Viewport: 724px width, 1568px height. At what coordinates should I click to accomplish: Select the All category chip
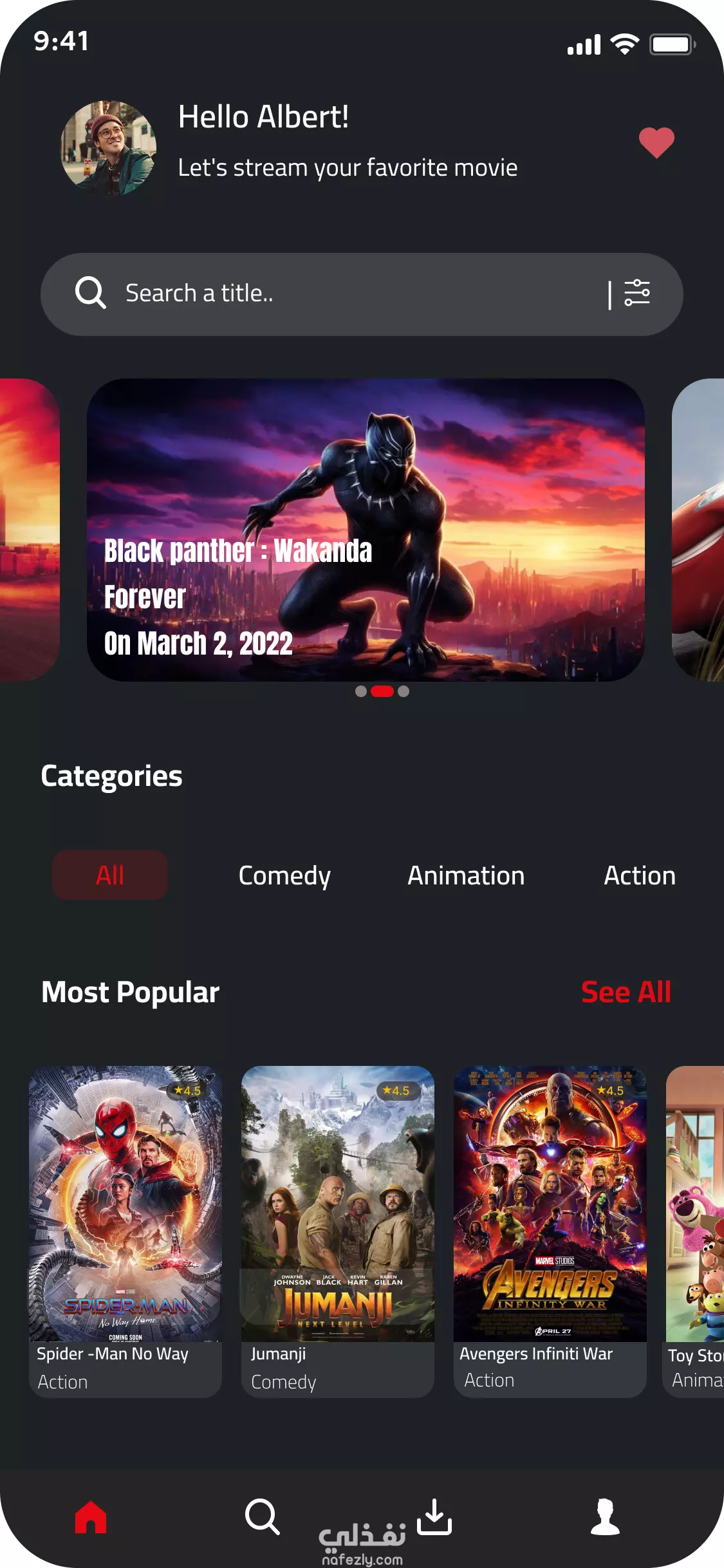(x=110, y=875)
